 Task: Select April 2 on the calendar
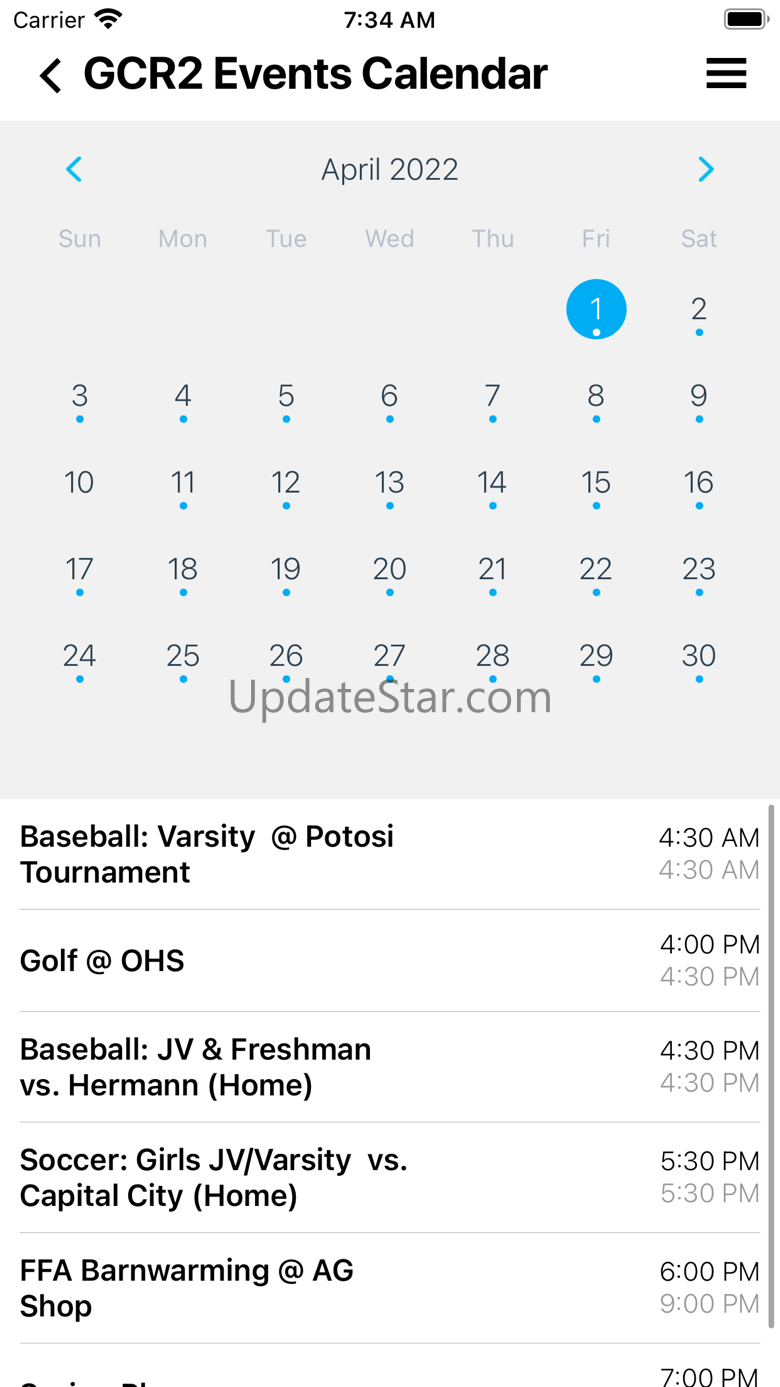tap(699, 309)
